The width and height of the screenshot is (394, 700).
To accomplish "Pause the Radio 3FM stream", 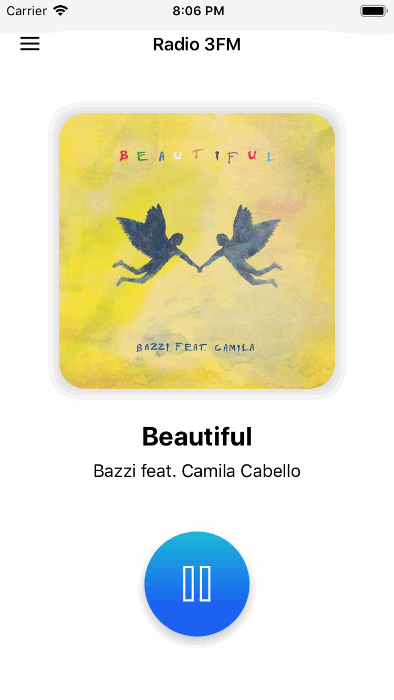I will (197, 584).
